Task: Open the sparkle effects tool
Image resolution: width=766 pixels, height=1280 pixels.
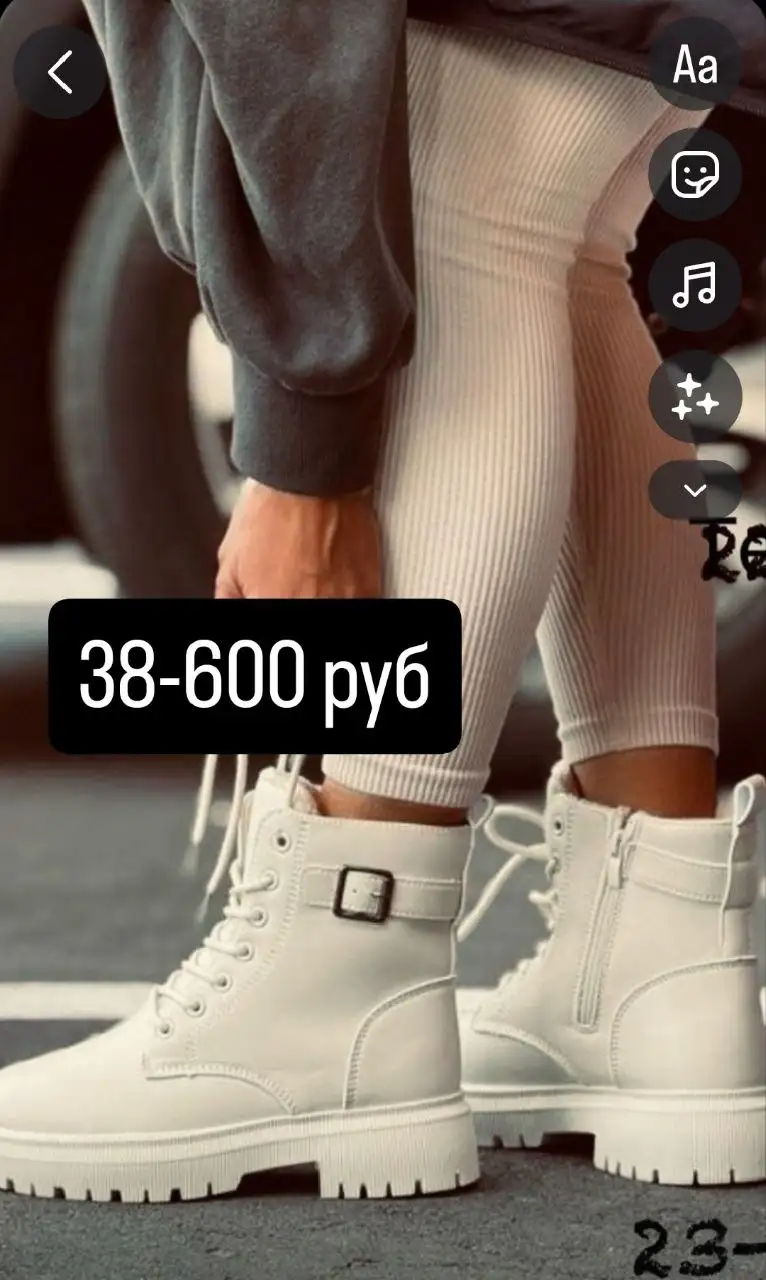Action: (695, 397)
